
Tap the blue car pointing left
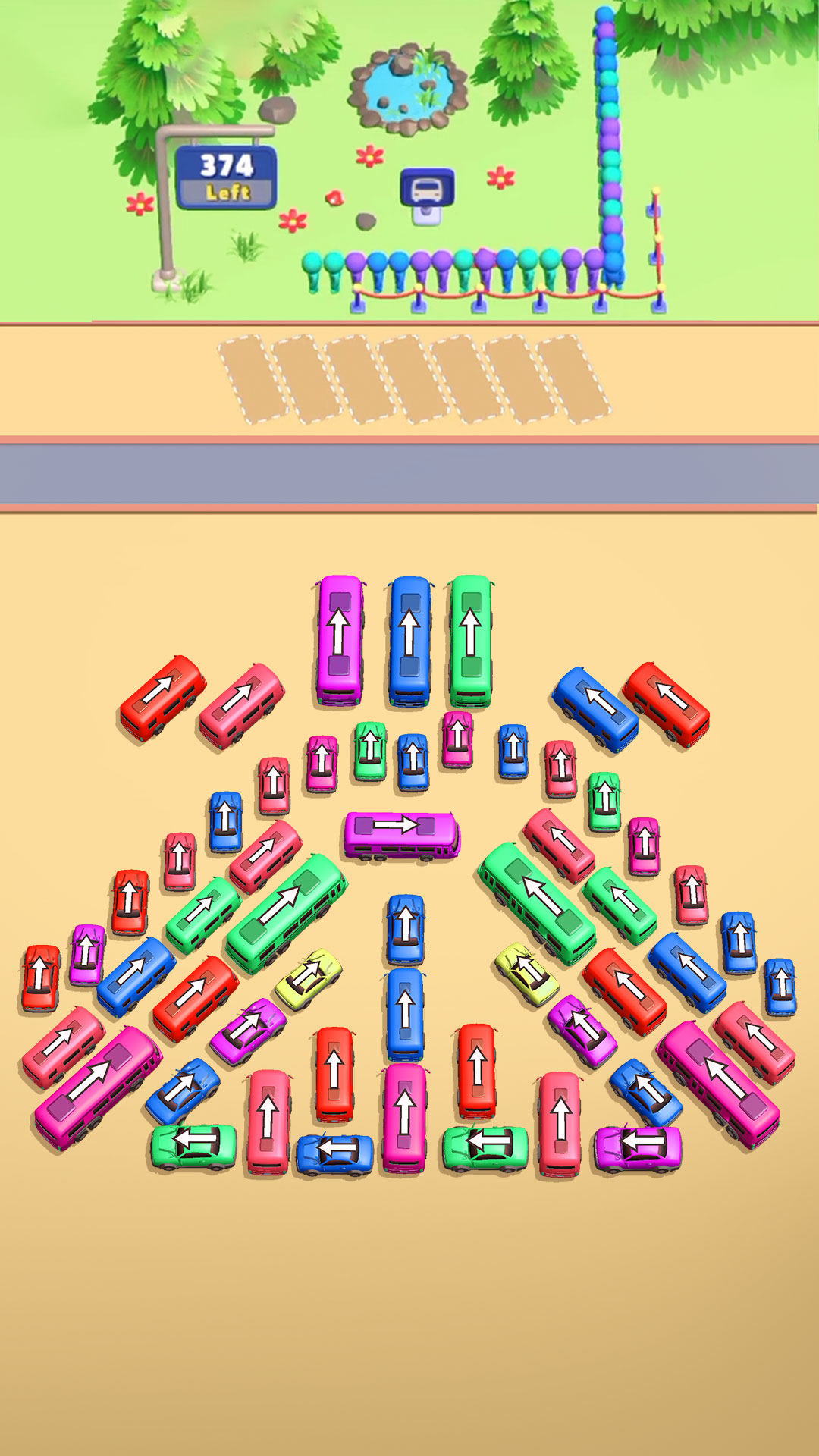334,1153
